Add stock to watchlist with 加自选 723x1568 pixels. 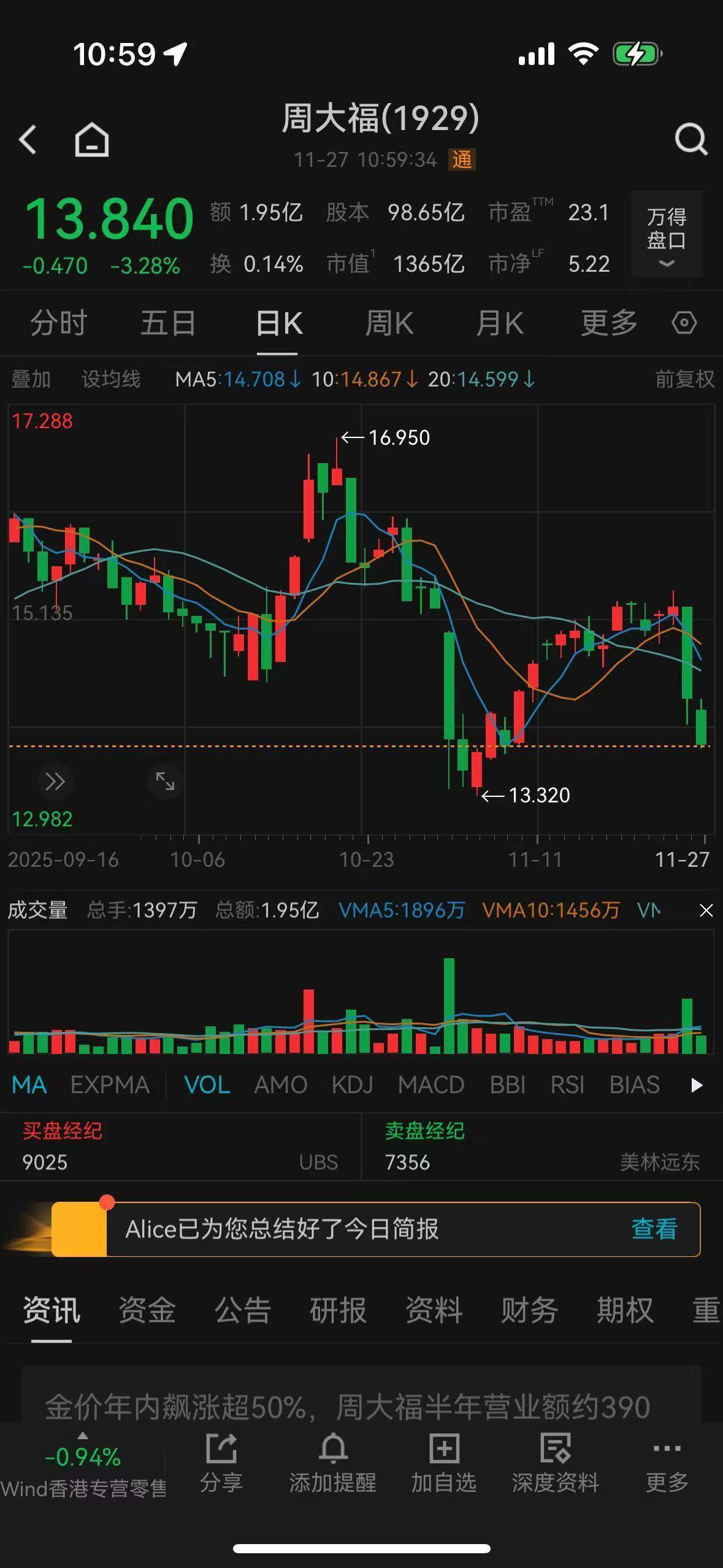444,1463
